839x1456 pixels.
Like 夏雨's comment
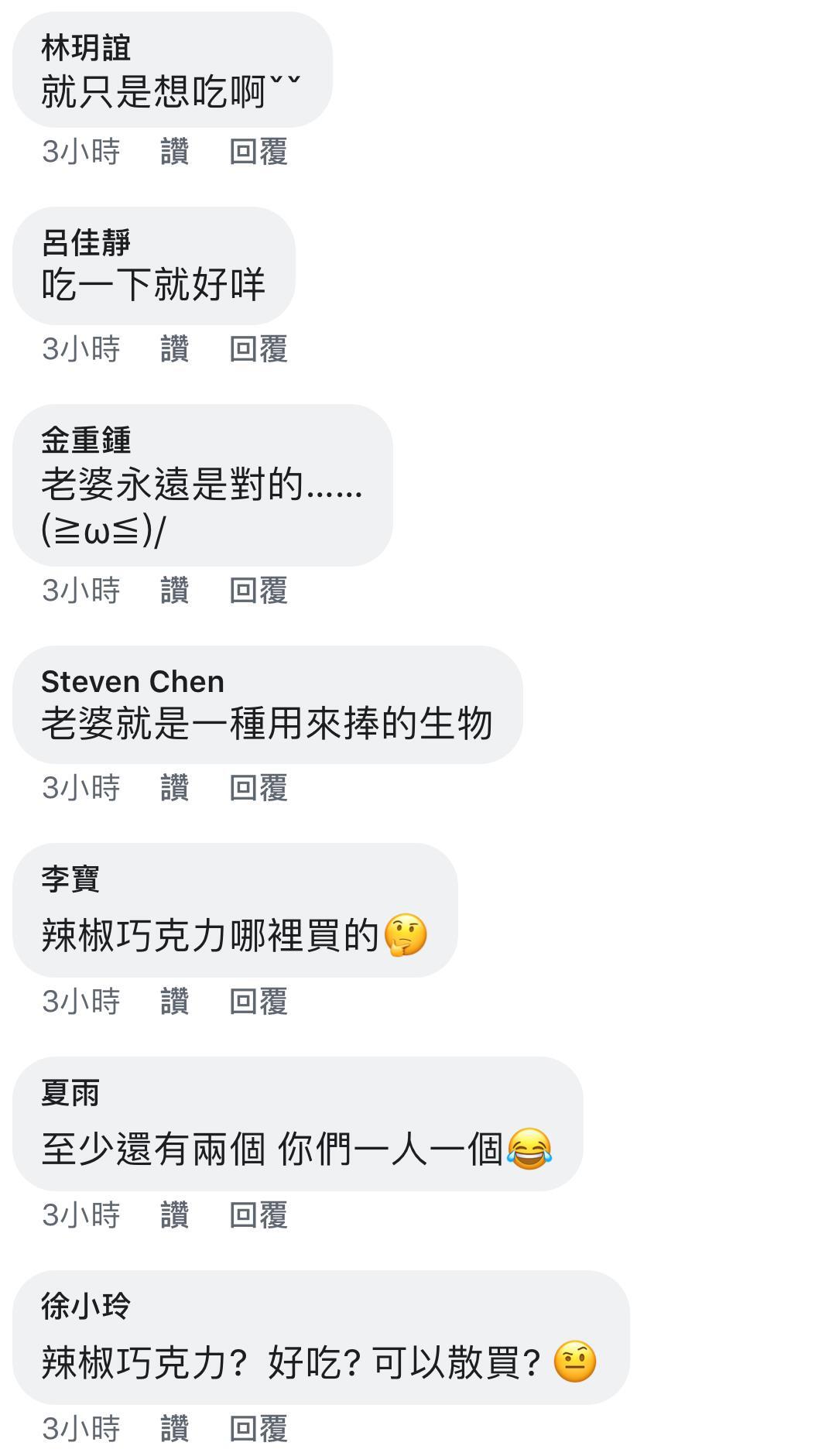[174, 1214]
